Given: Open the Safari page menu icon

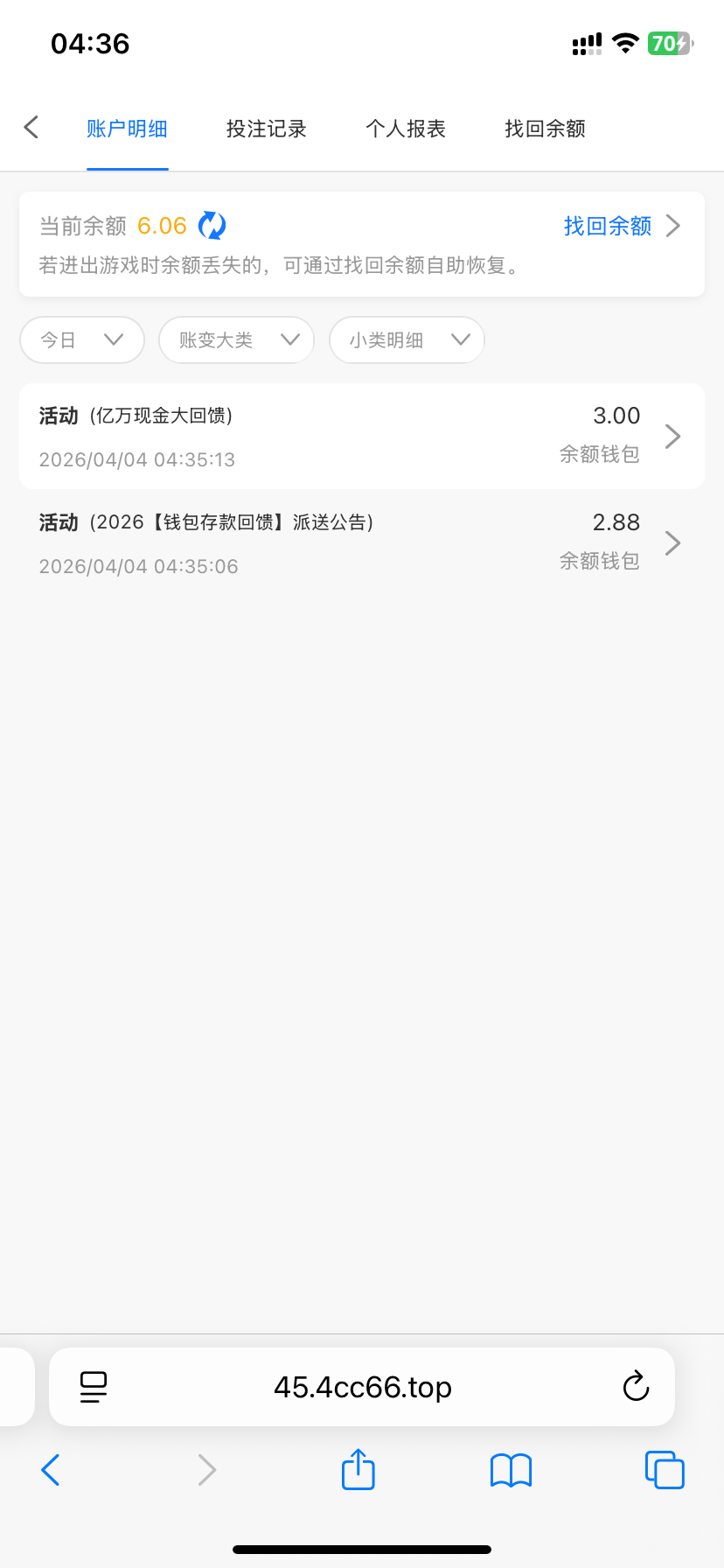Looking at the screenshot, I should pyautogui.click(x=94, y=1387).
